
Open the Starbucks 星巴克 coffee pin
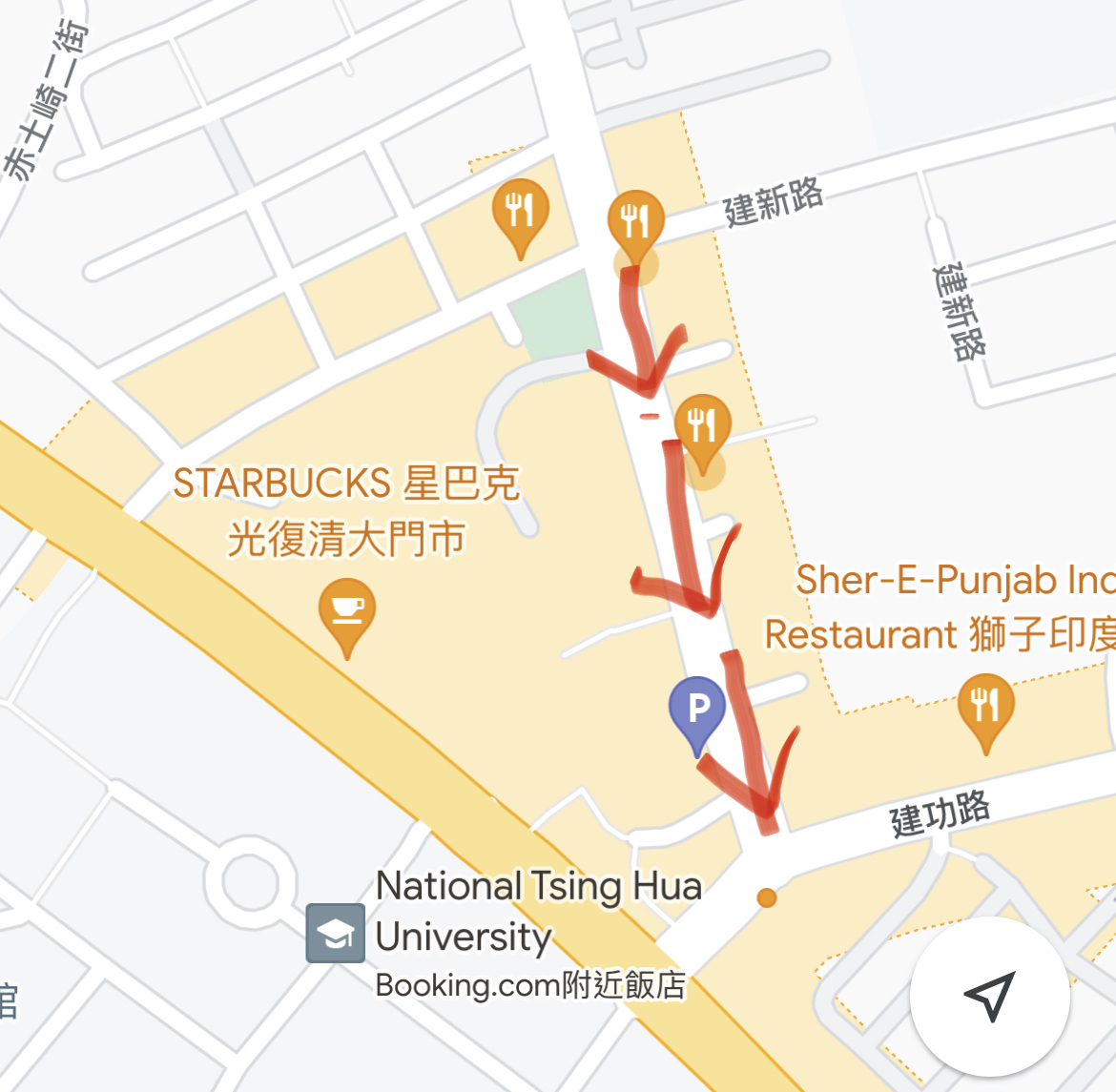347,613
